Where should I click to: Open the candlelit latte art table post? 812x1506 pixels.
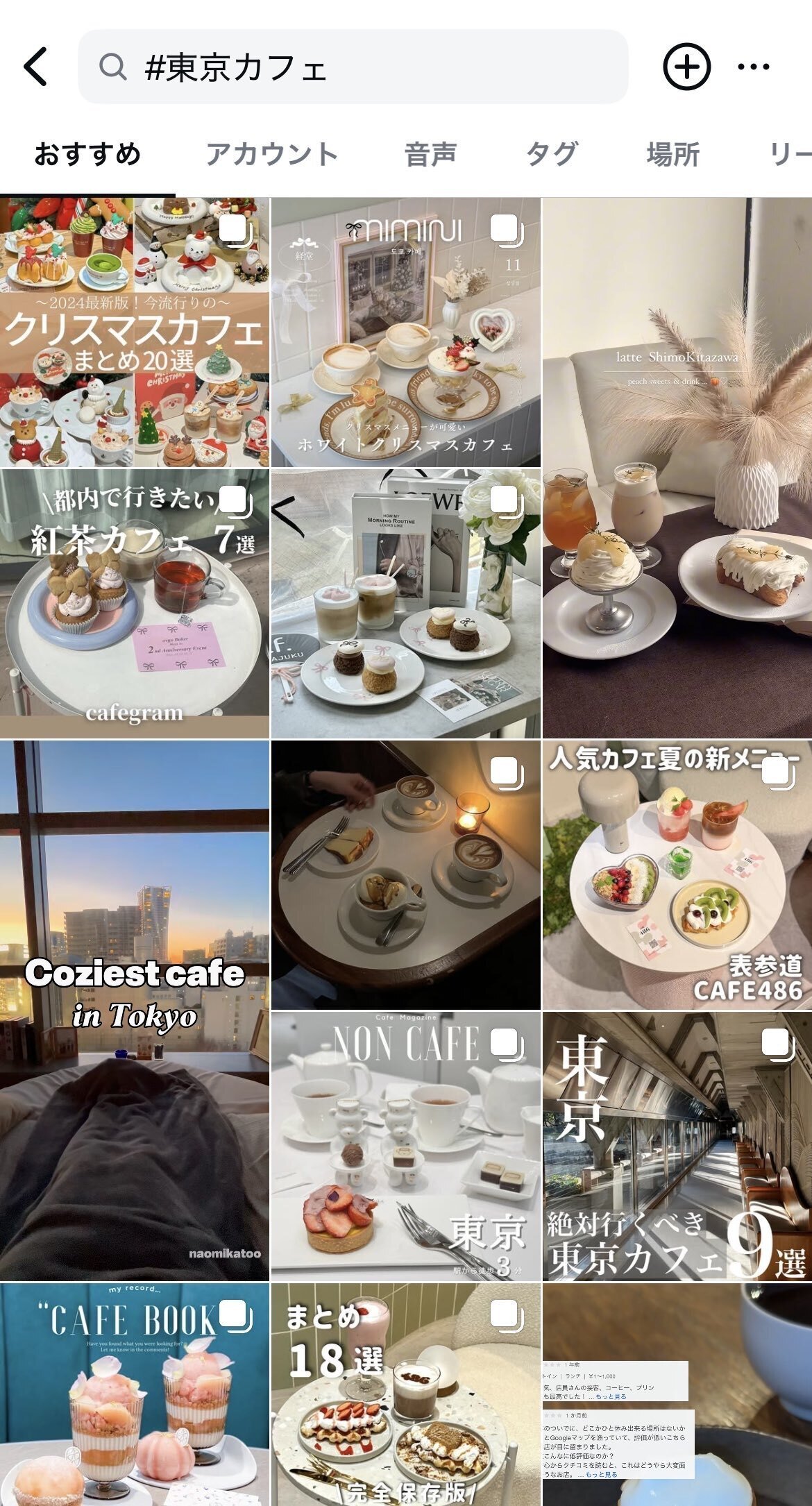click(405, 874)
